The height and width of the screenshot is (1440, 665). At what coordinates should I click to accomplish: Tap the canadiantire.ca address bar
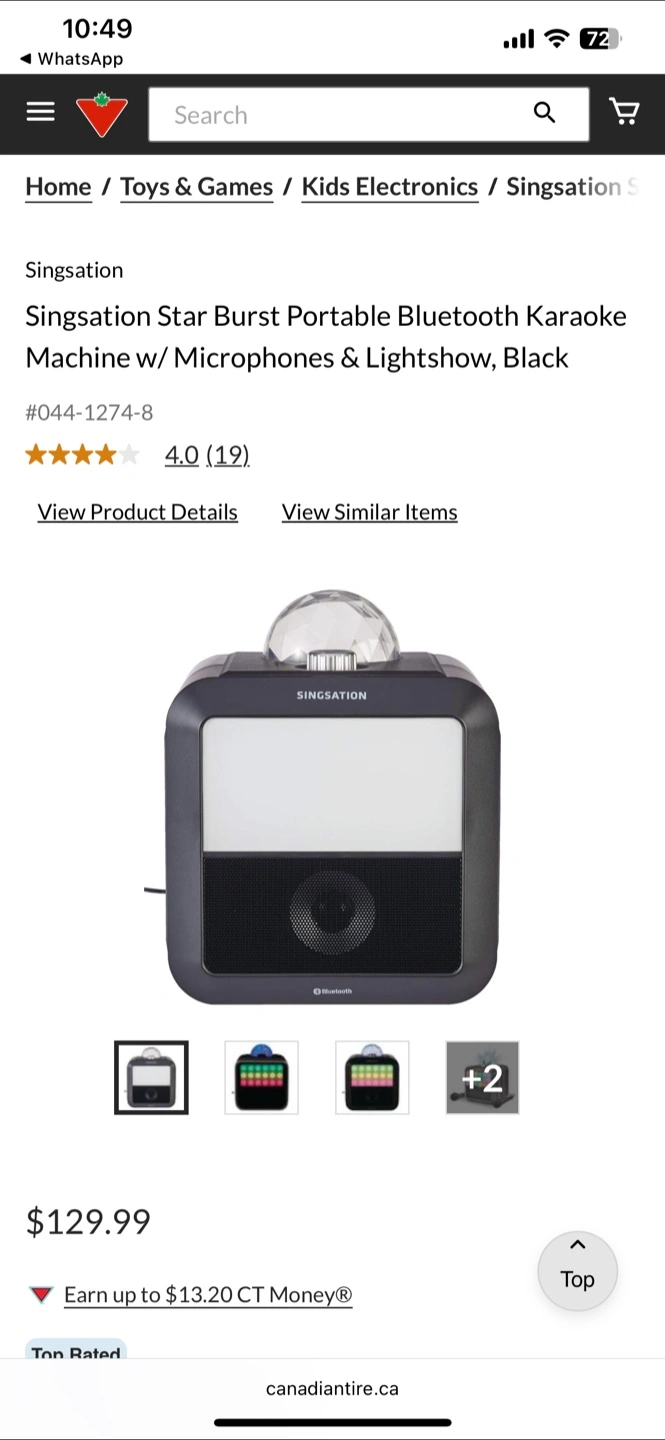(x=332, y=1388)
